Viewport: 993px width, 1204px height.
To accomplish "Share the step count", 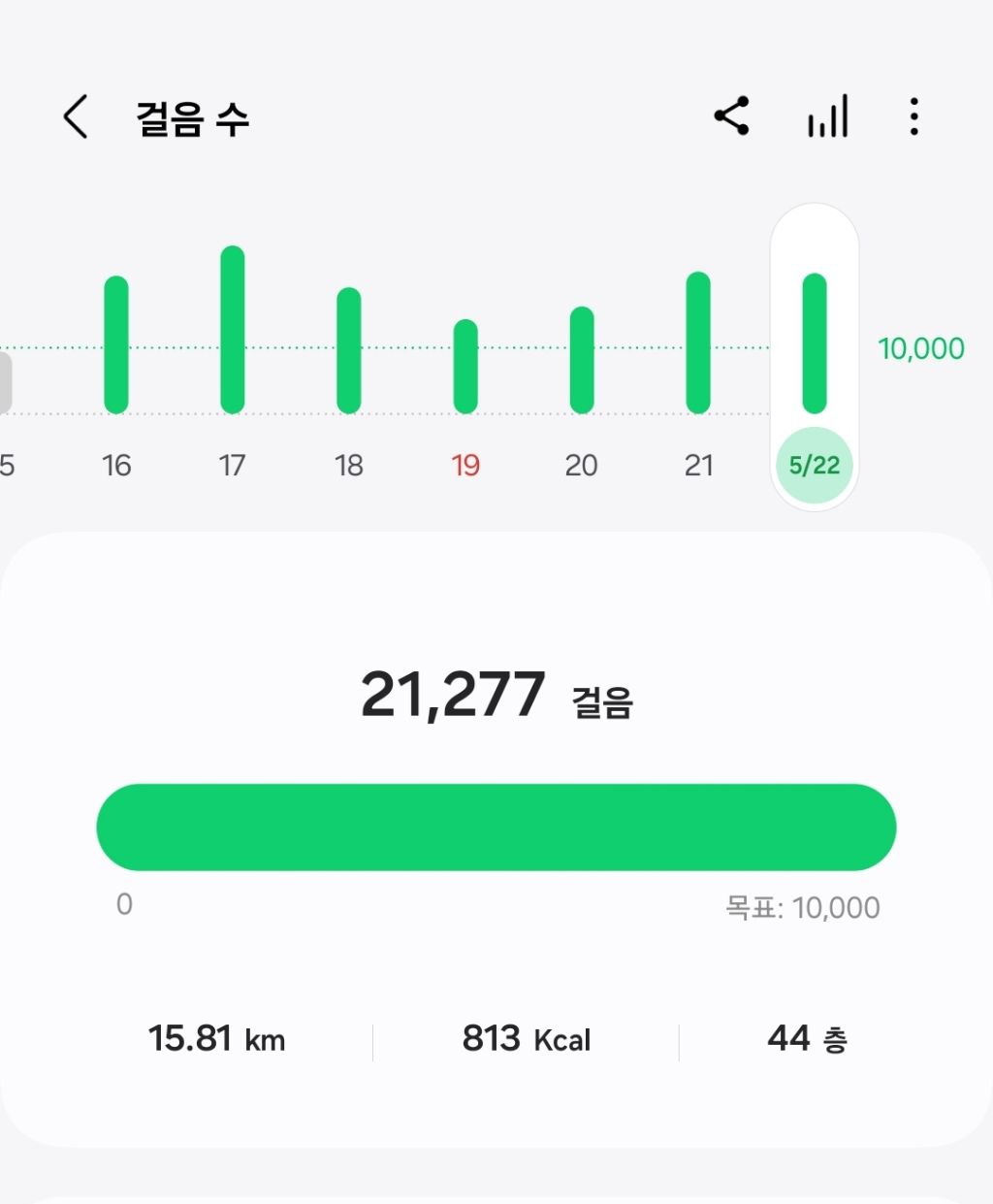I will 732,116.
